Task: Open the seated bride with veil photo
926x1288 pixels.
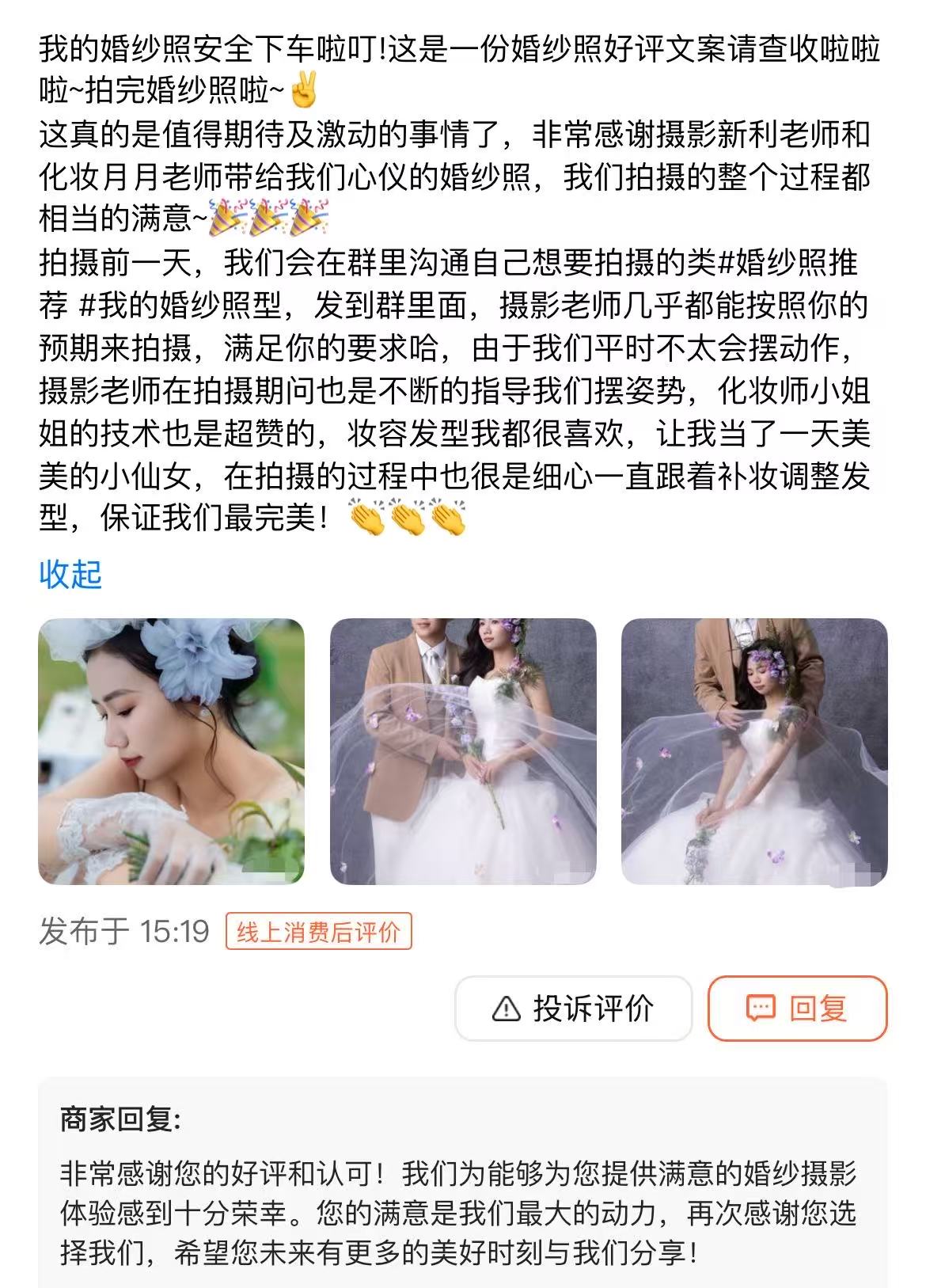Action: click(x=753, y=750)
